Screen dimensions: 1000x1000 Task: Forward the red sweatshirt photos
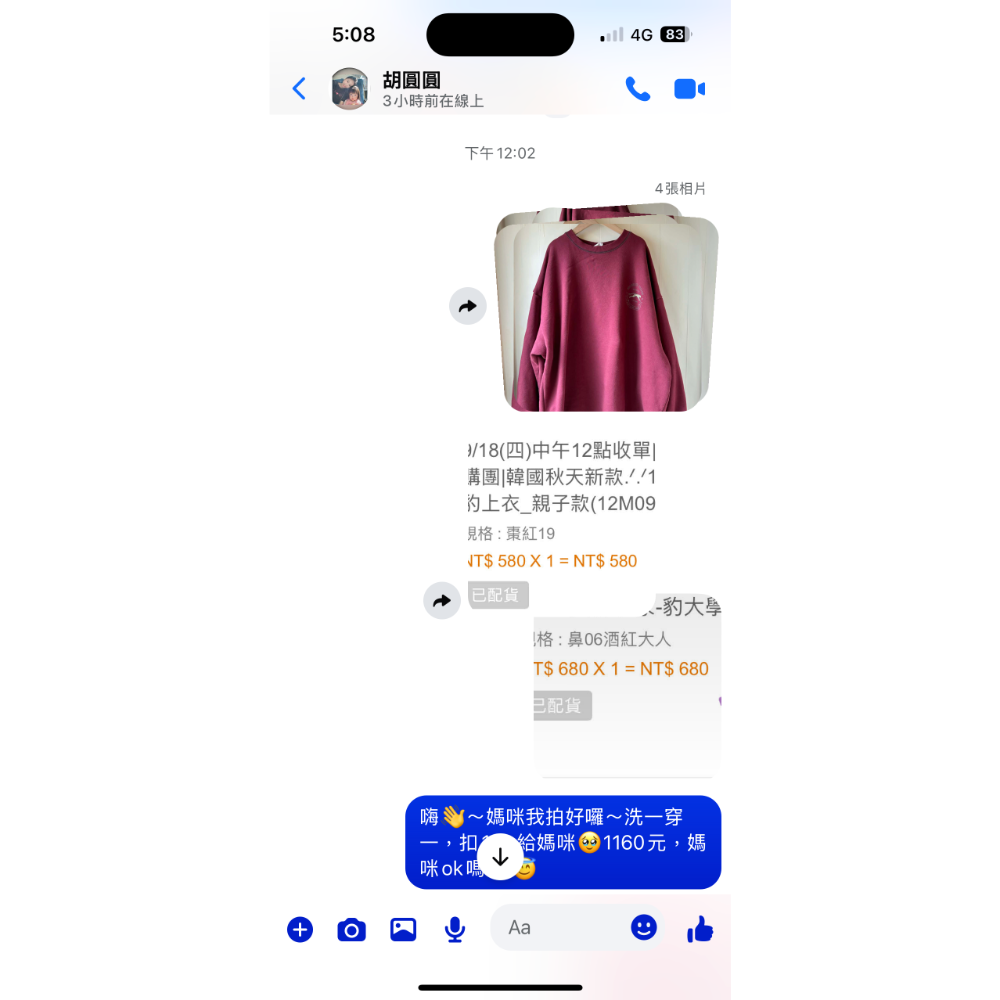click(467, 306)
